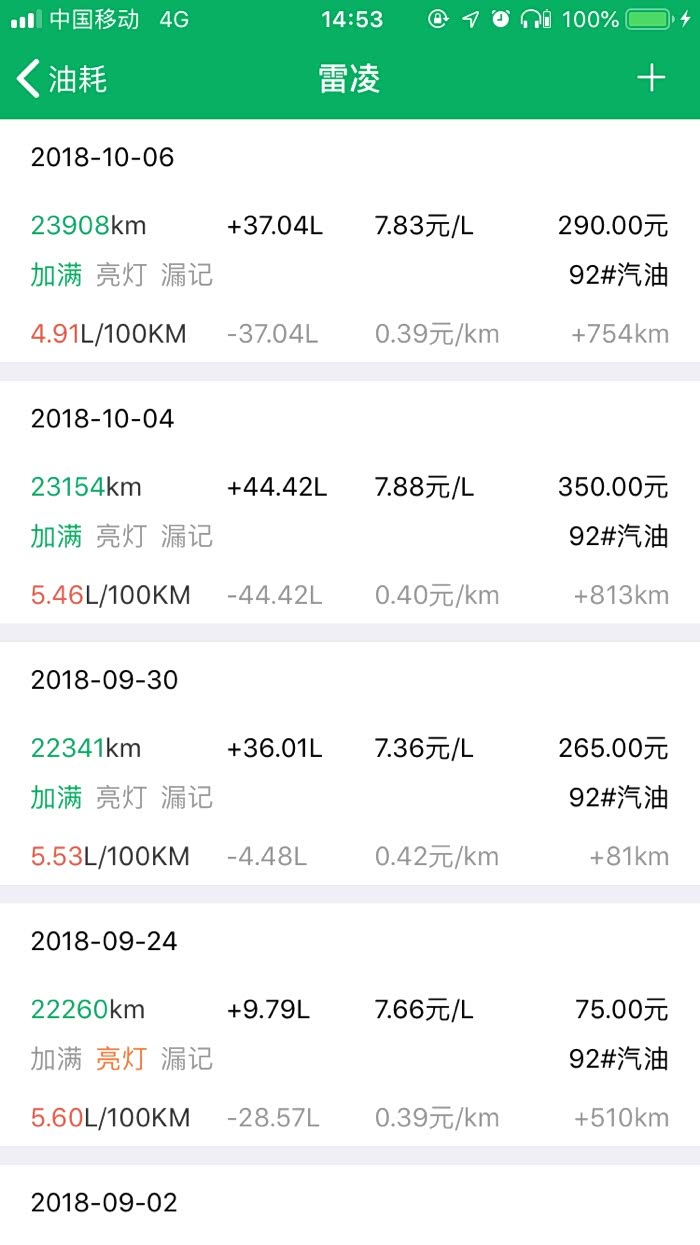
Task: View the 2018-09-30 refuel record
Action: 350,766
